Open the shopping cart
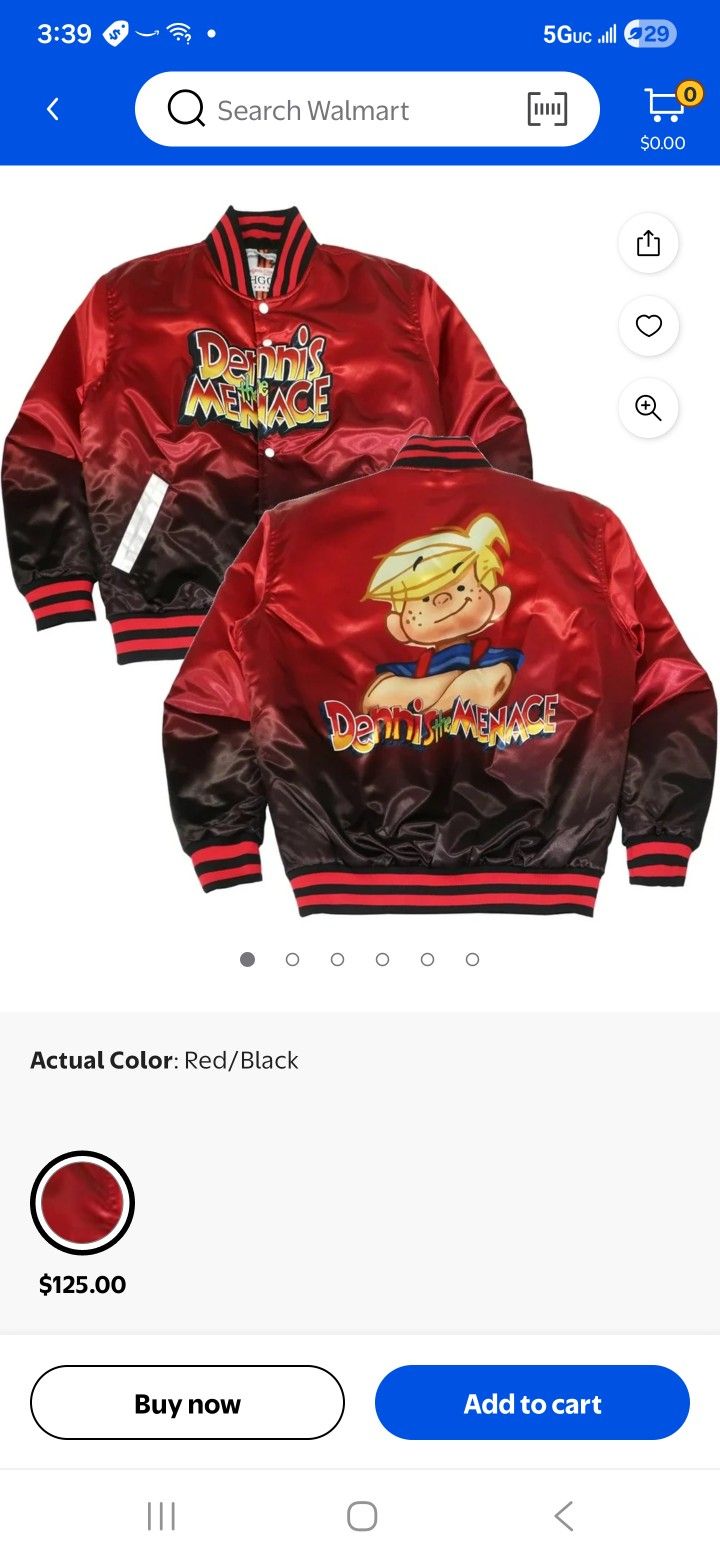This screenshot has height=1560, width=720. (663, 117)
